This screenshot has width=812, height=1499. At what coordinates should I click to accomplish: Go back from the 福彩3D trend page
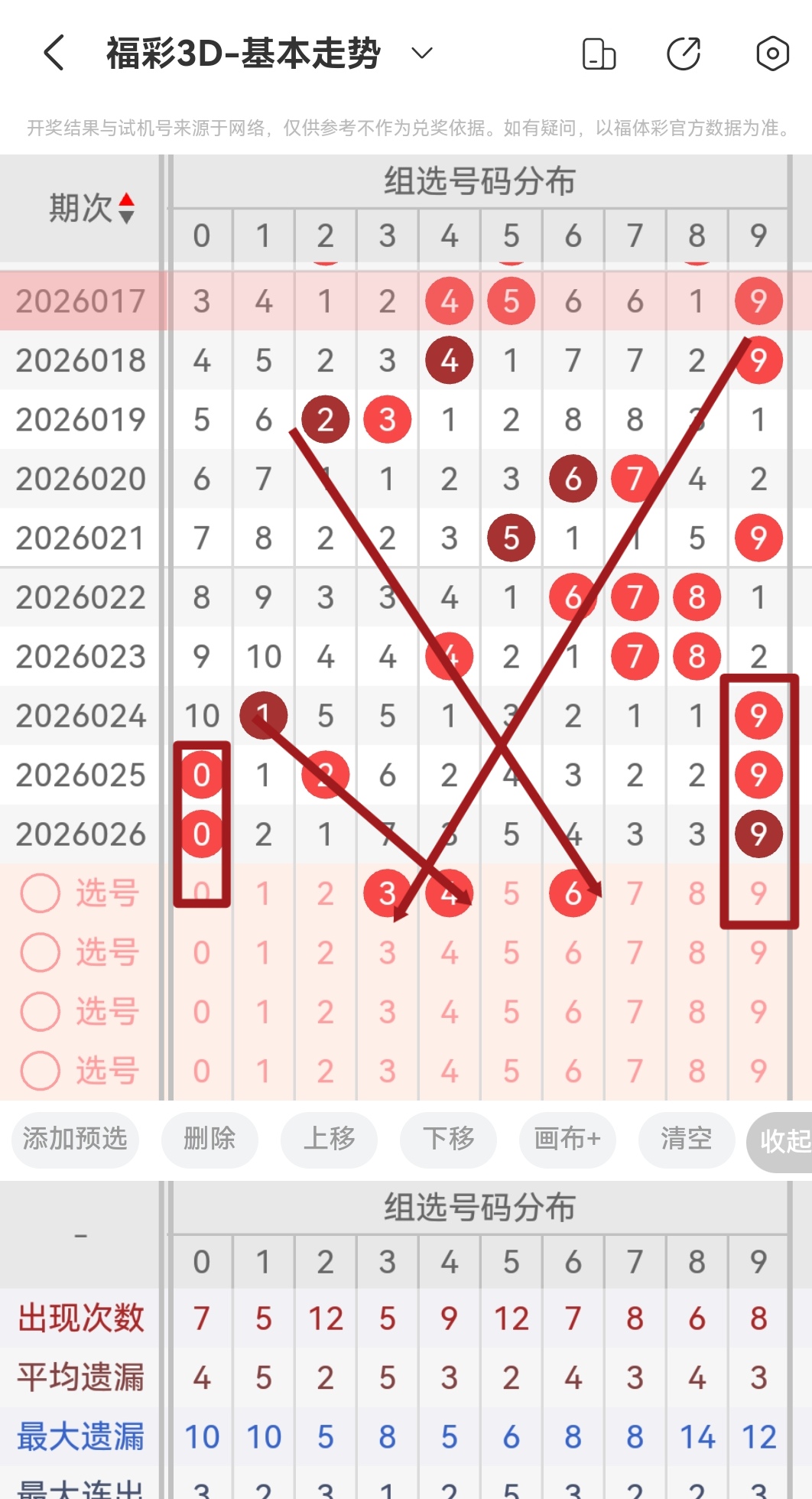tap(54, 54)
